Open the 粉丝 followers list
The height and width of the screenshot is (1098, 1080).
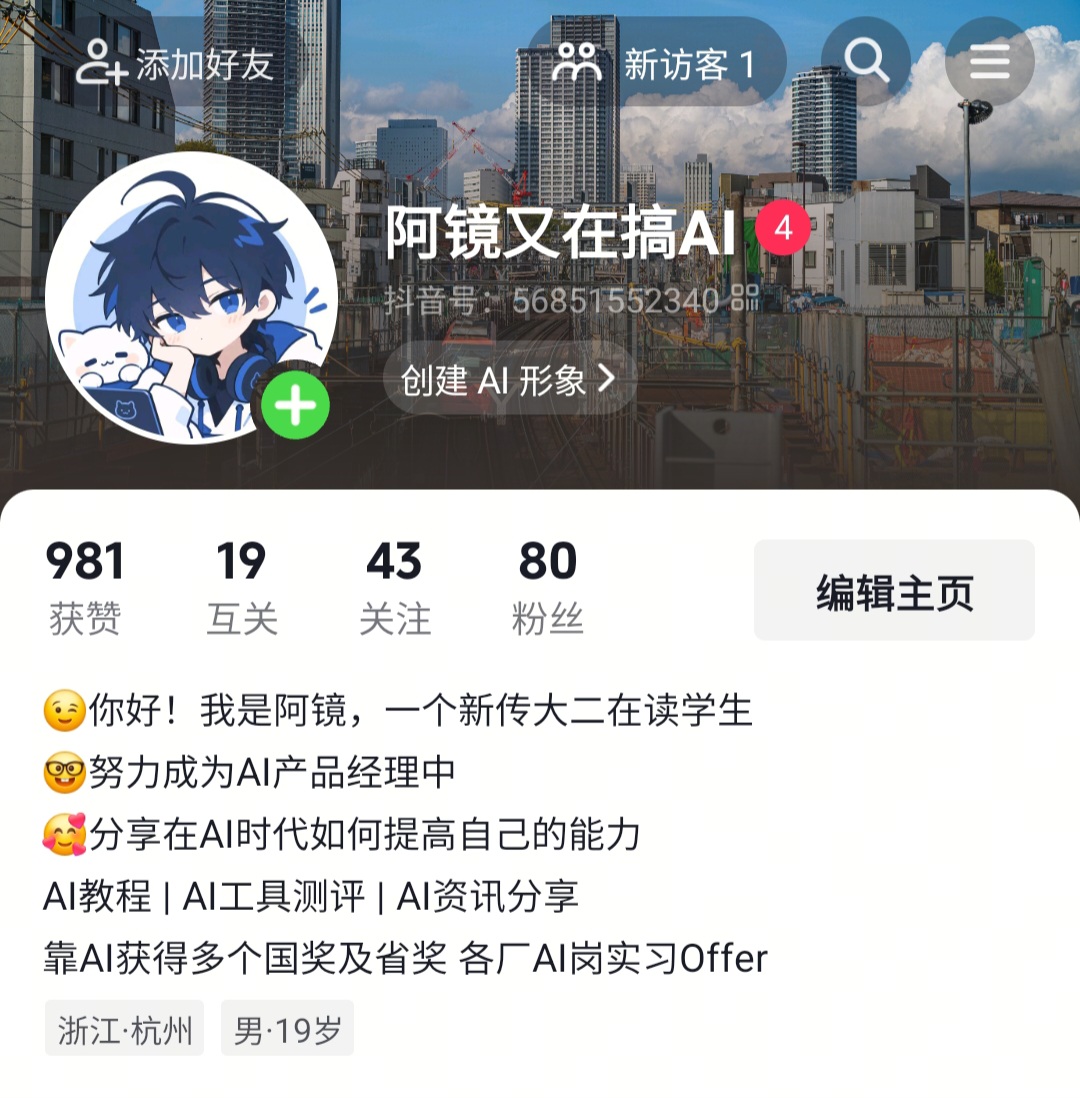point(547,587)
